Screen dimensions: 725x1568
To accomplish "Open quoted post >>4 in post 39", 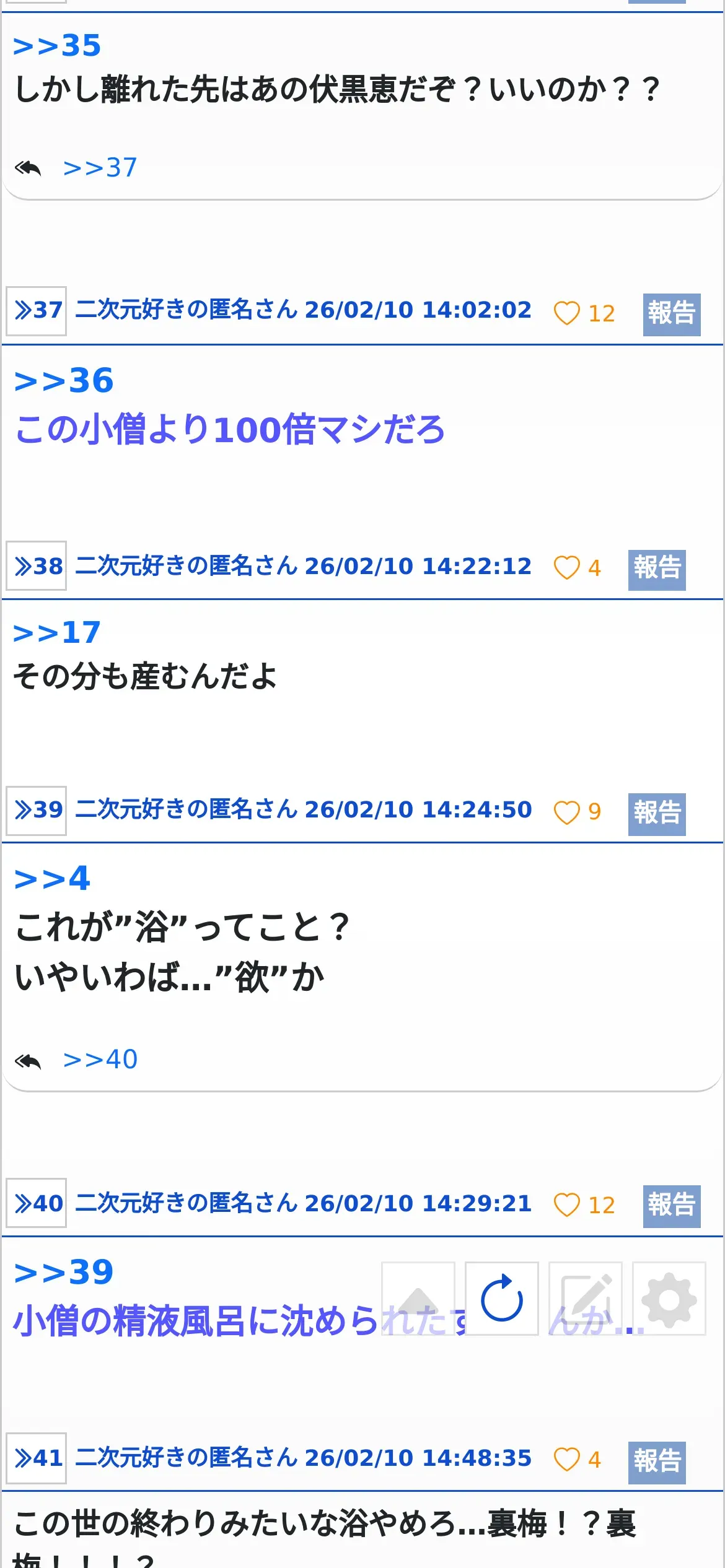I will point(52,878).
